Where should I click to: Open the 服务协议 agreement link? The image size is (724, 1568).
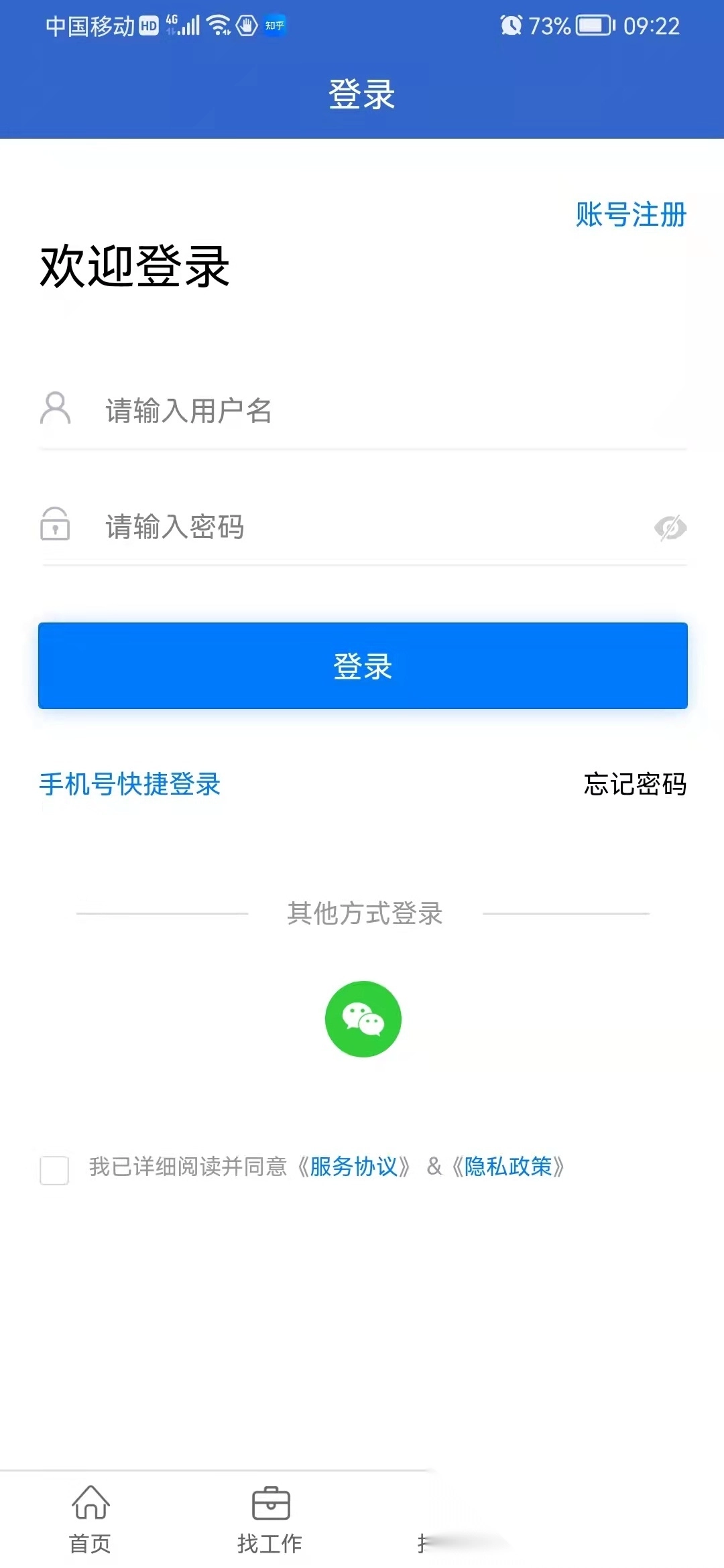(x=355, y=1166)
